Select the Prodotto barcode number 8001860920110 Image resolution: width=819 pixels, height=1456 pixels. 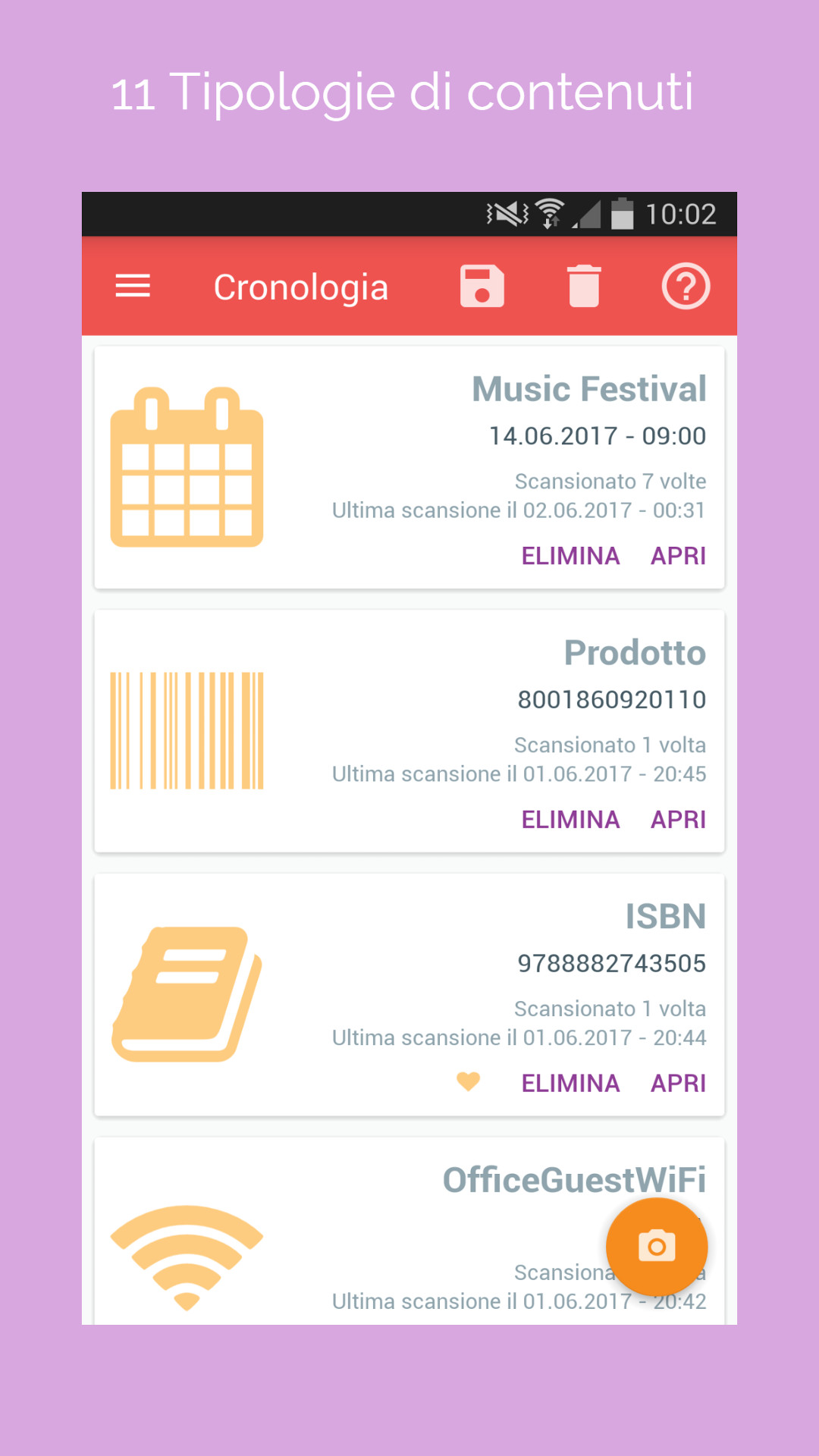coord(613,699)
